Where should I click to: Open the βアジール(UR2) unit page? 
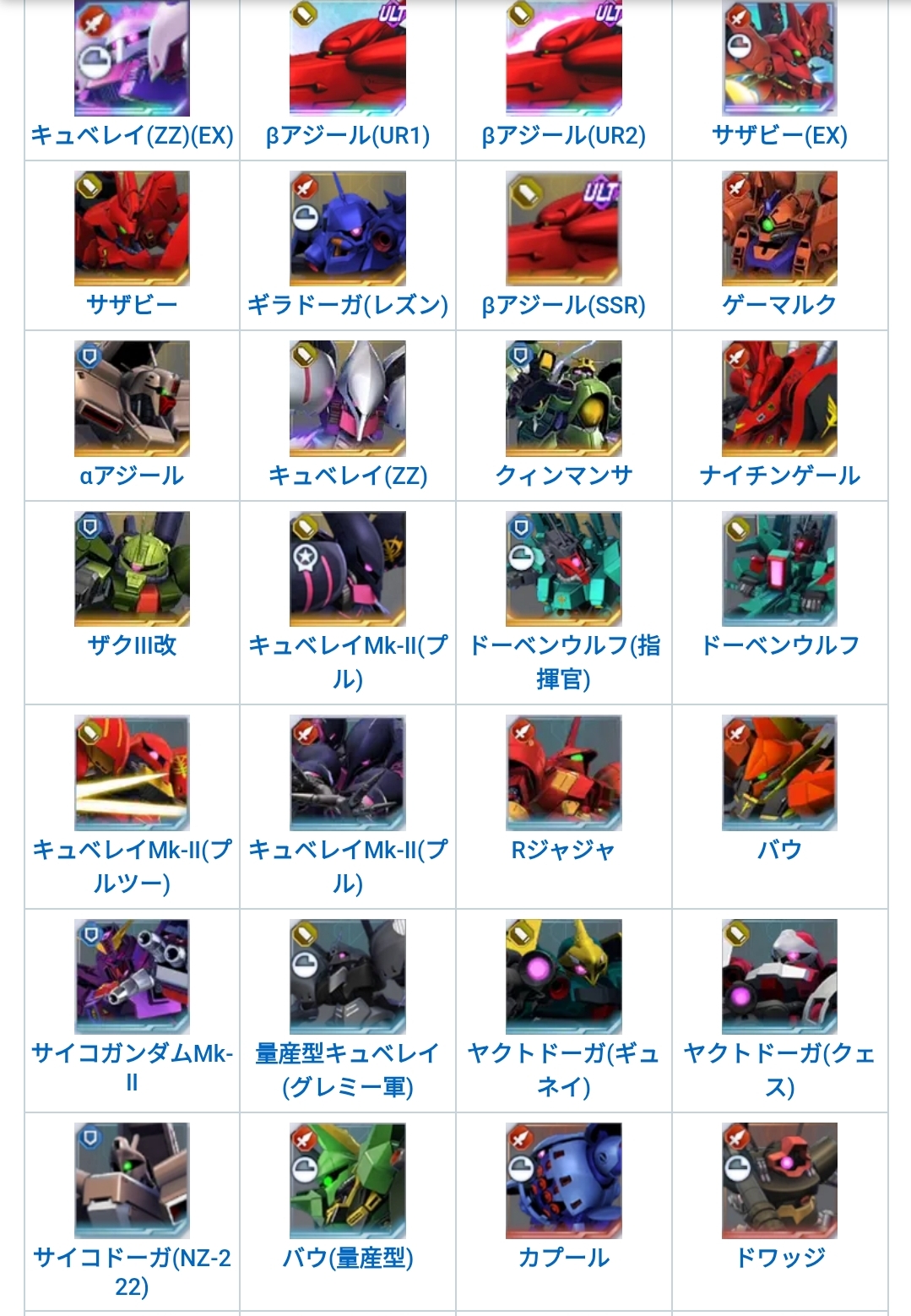[563, 135]
